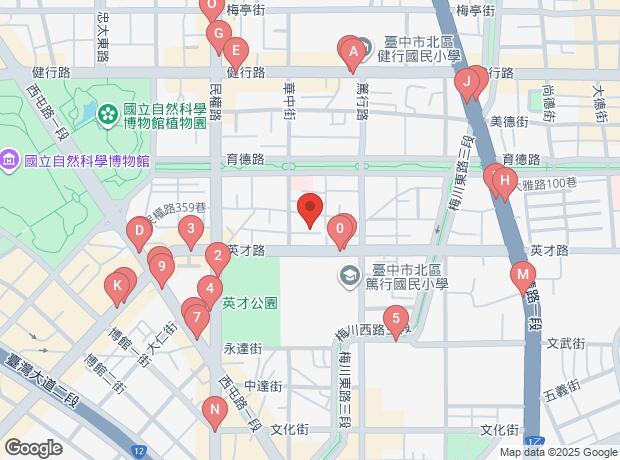Tap map marker 5
The height and width of the screenshot is (460, 620).
pyautogui.click(x=397, y=321)
